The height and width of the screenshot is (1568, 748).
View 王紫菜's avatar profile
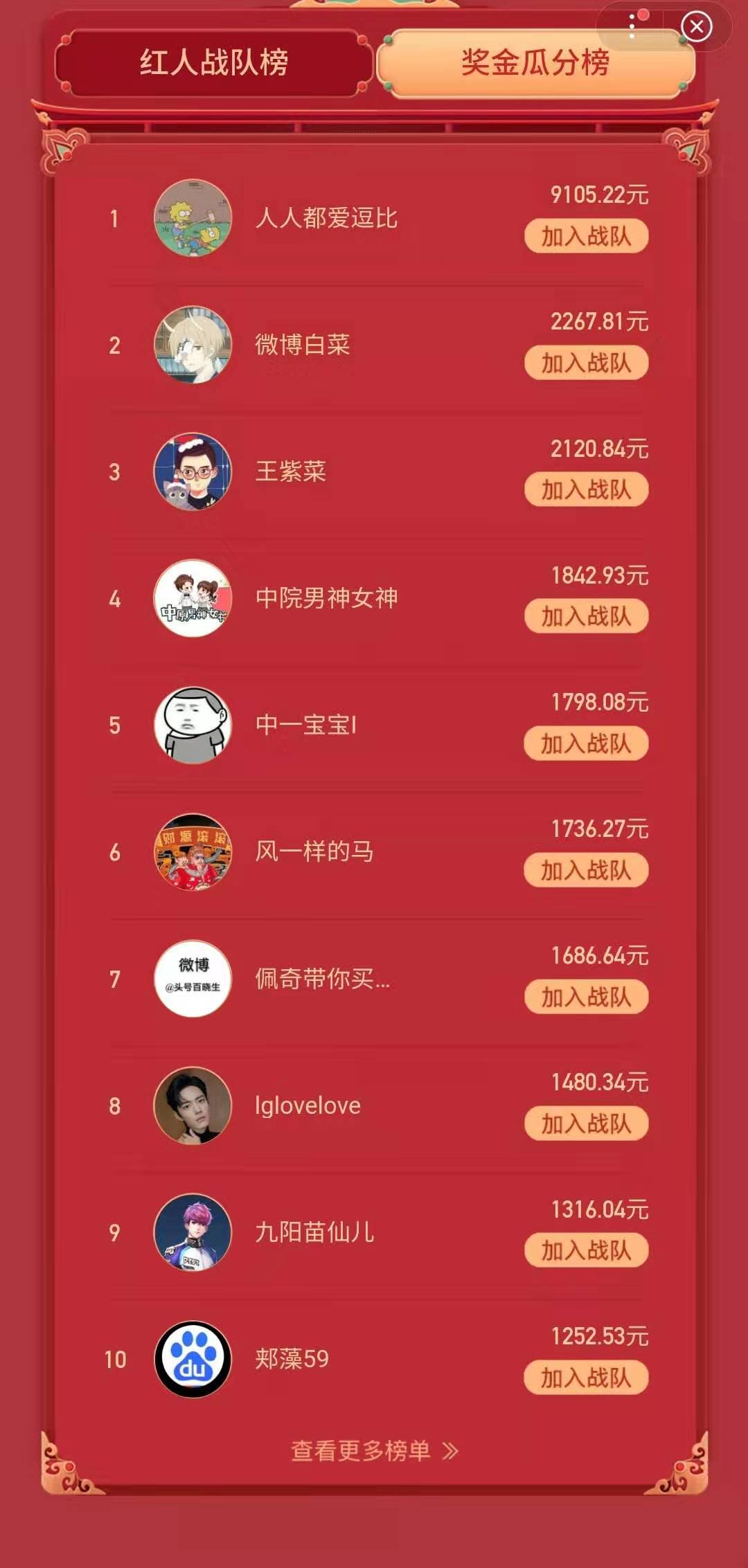(x=193, y=471)
